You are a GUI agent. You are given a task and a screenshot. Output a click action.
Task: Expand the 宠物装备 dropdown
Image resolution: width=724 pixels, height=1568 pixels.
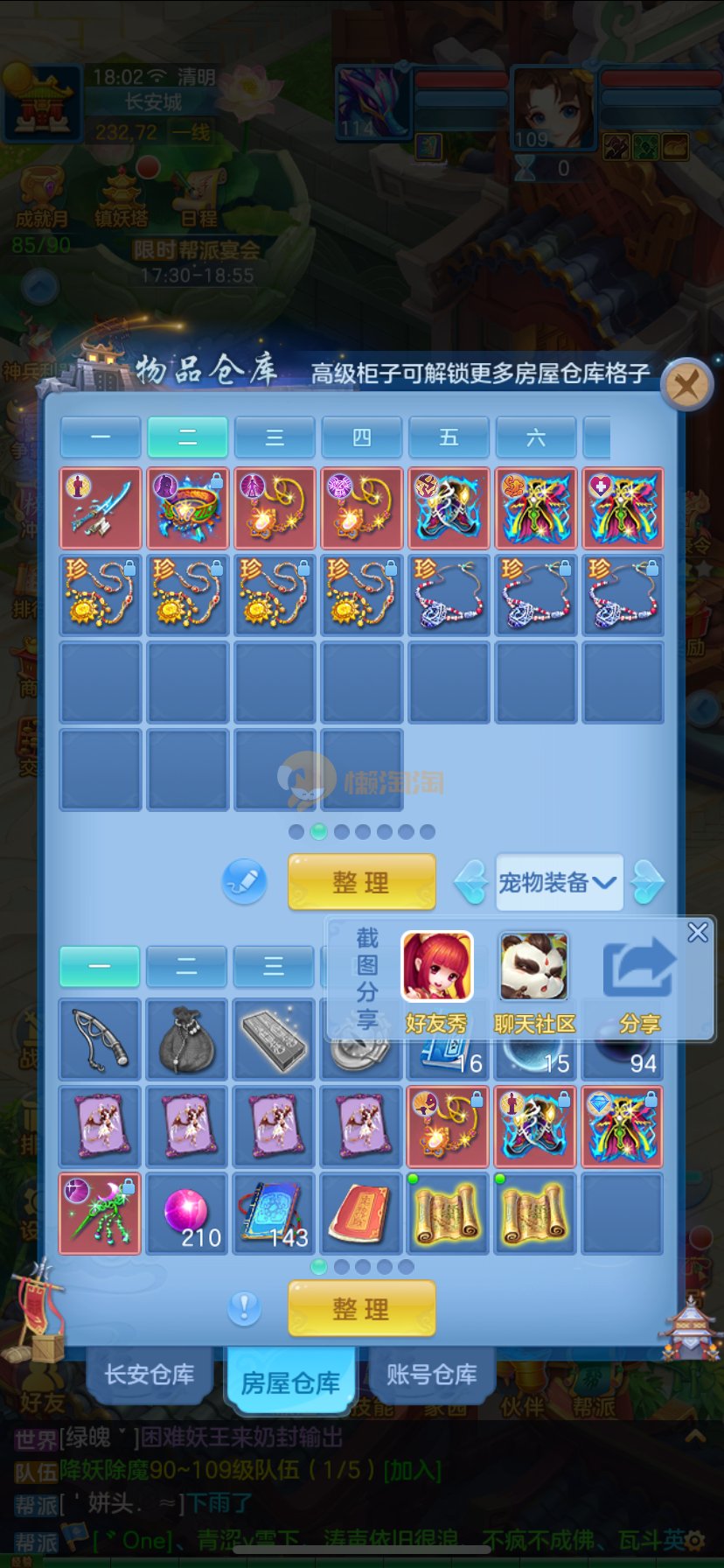click(x=559, y=882)
